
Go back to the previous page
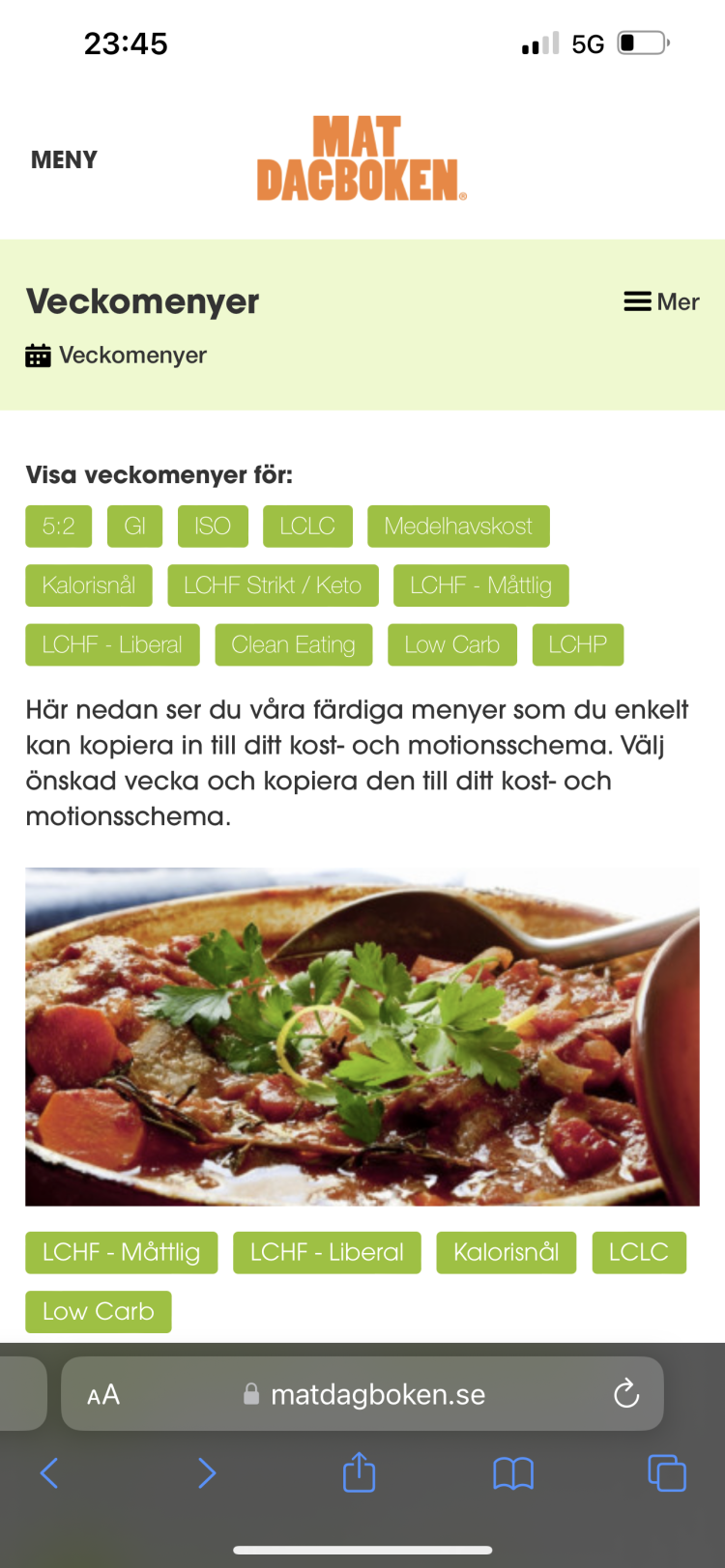[x=49, y=1473]
